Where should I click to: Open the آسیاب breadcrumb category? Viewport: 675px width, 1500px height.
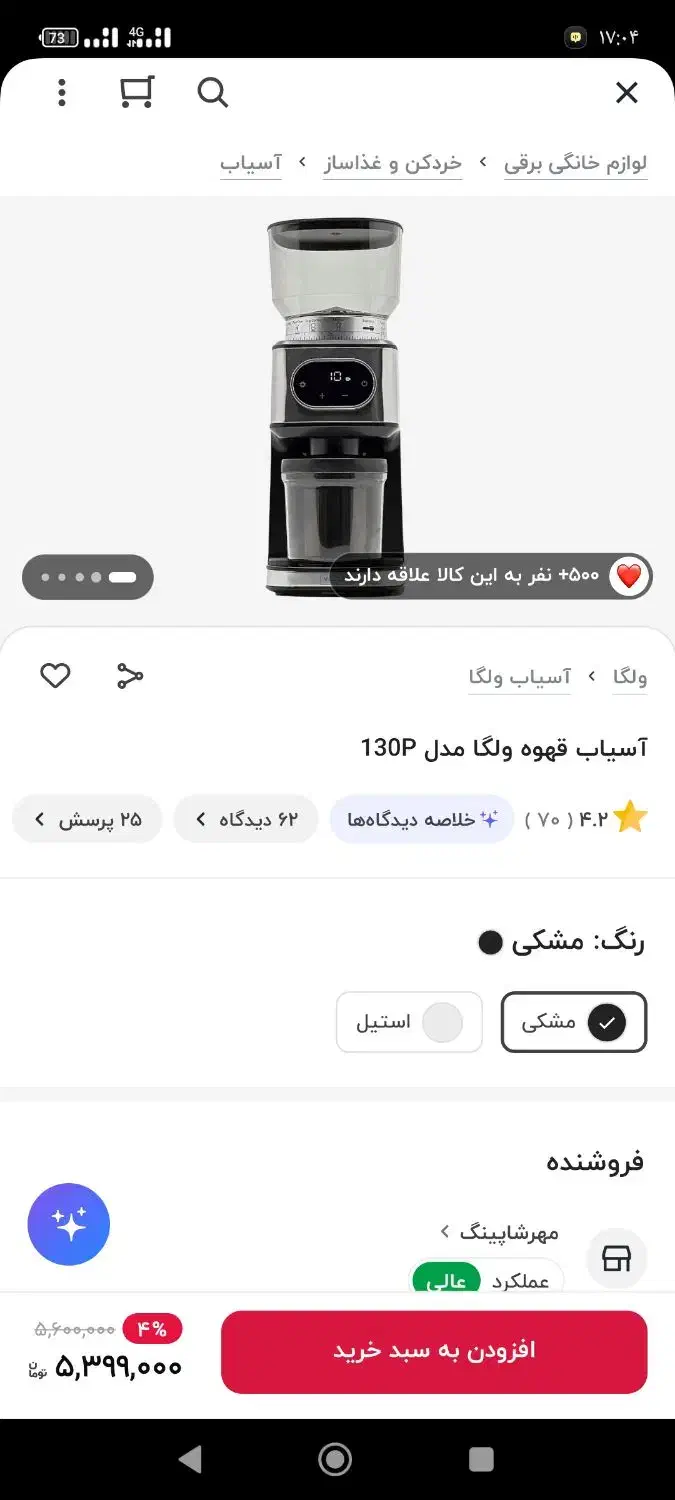point(250,163)
